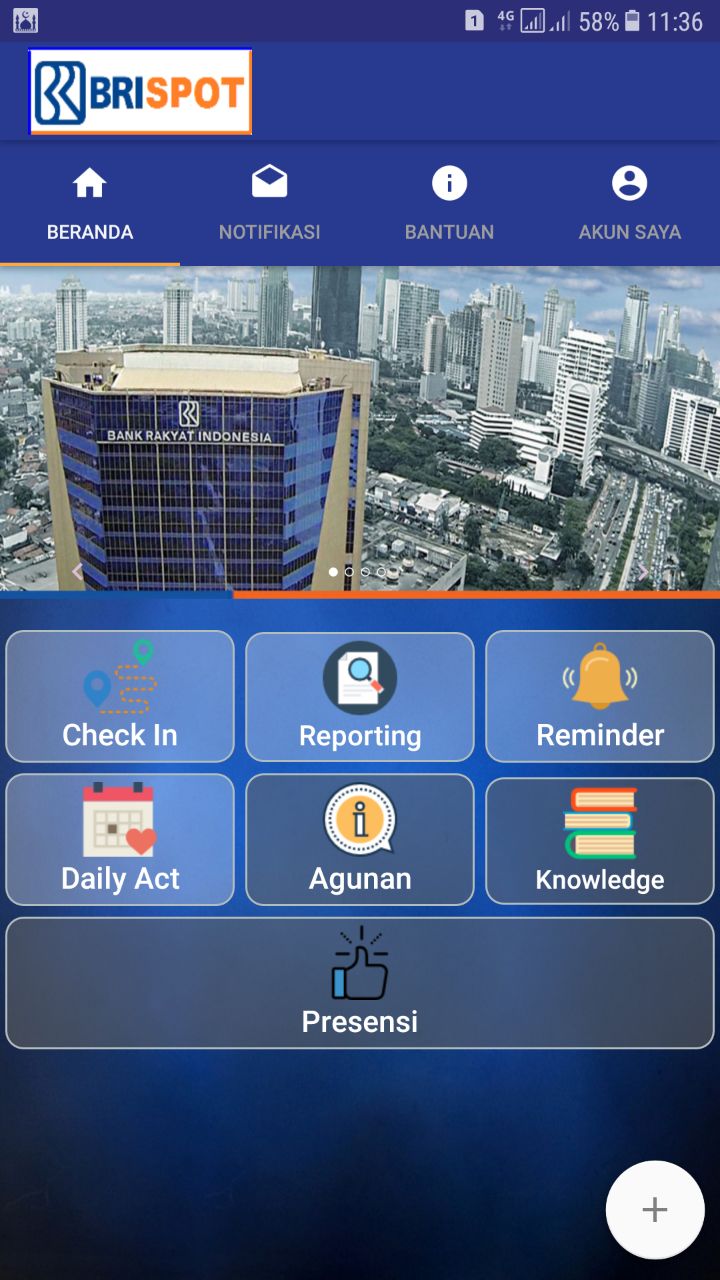Launch the Presensi feature
Screen dimensions: 720x1280
pyautogui.click(x=360, y=983)
